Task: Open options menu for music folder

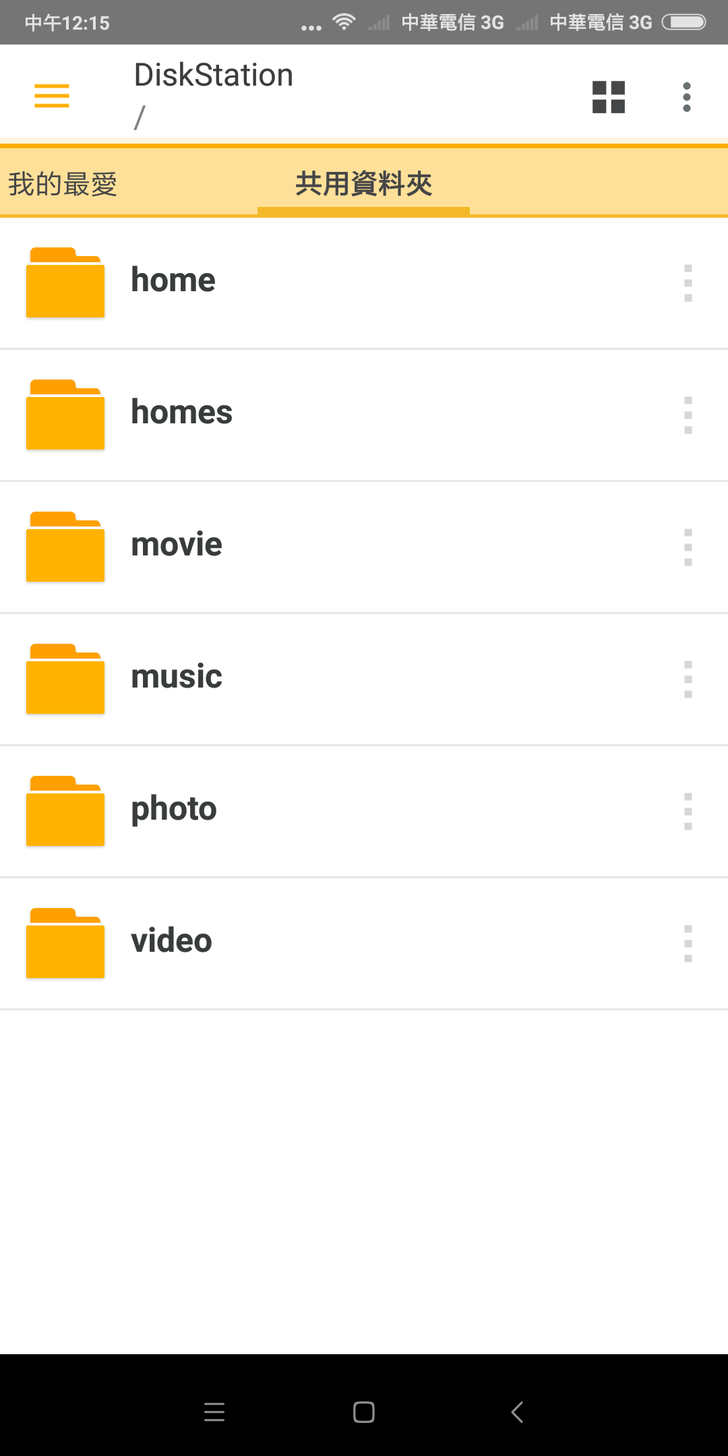Action: pyautogui.click(x=688, y=679)
